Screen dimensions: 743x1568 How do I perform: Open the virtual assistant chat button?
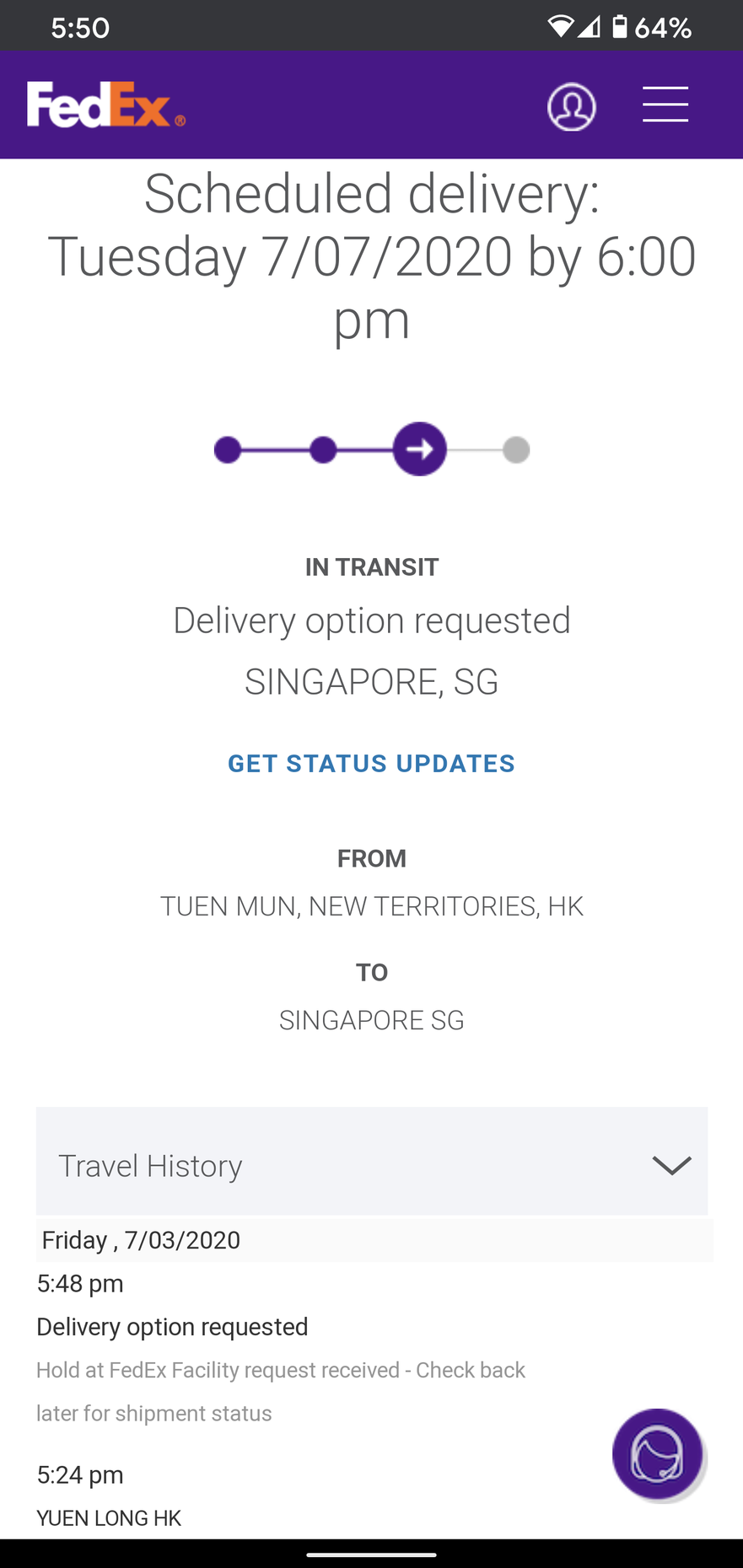pyautogui.click(x=658, y=1453)
